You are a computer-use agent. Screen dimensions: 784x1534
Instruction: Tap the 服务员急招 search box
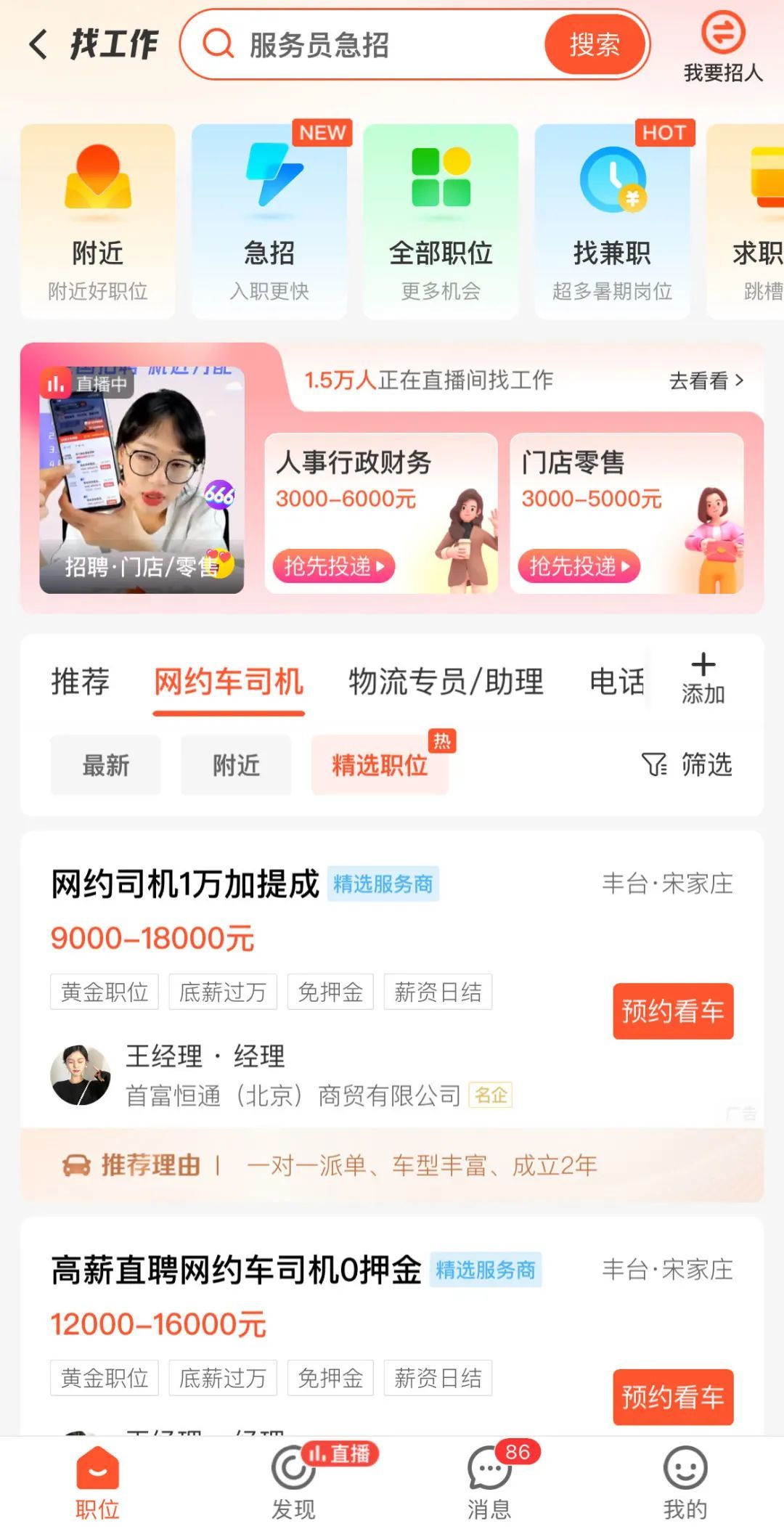pyautogui.click(x=363, y=45)
